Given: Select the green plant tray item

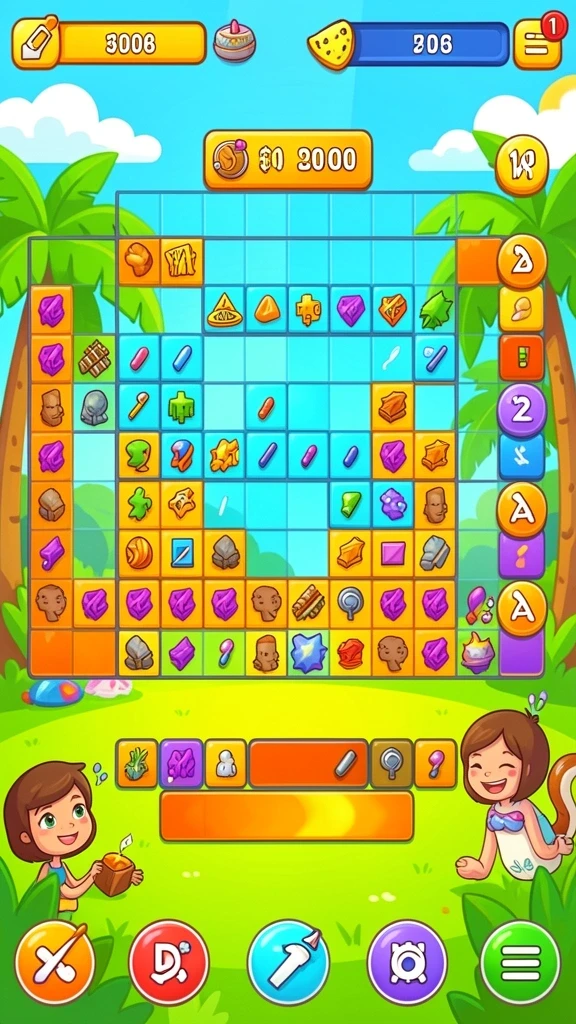Looking at the screenshot, I should coord(137,763).
